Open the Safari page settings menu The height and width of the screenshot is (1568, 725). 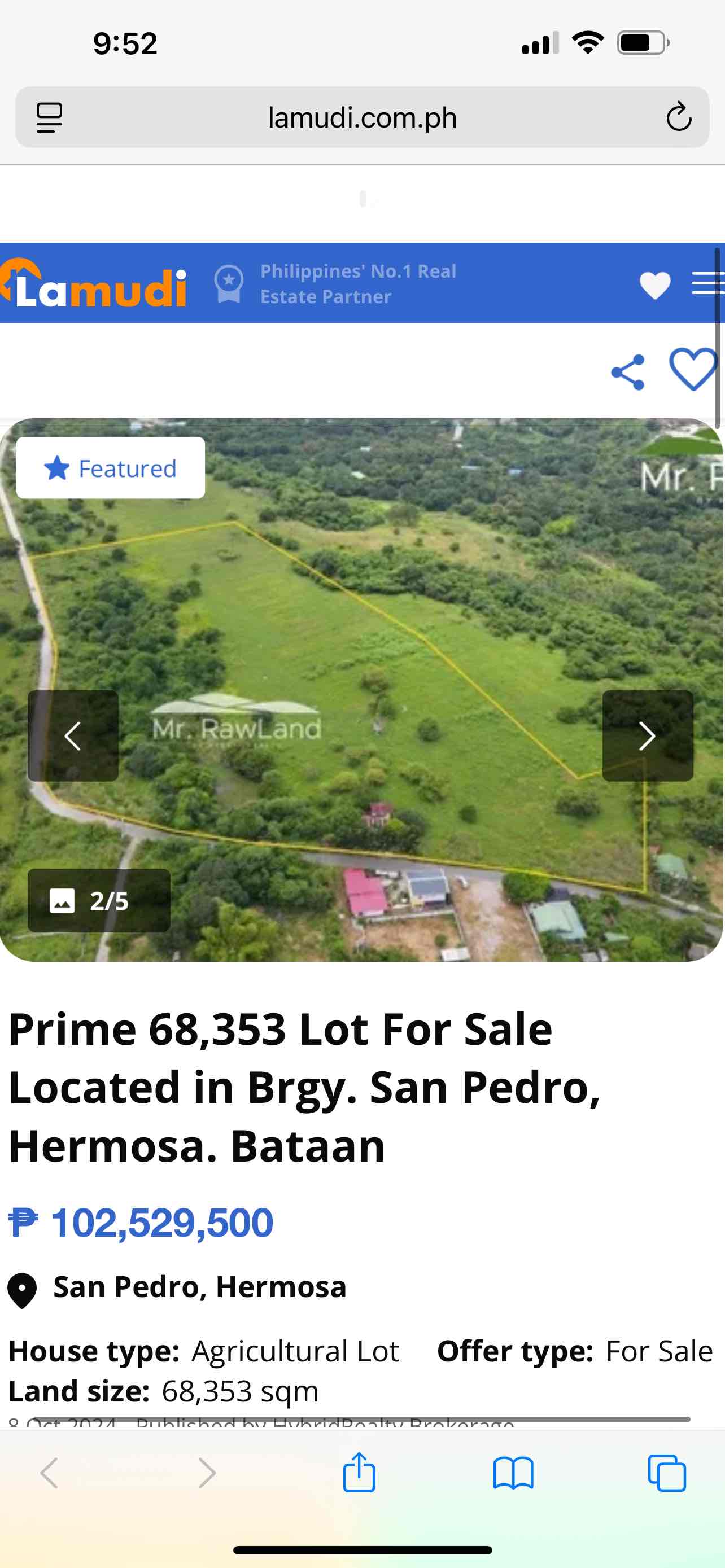click(x=49, y=117)
